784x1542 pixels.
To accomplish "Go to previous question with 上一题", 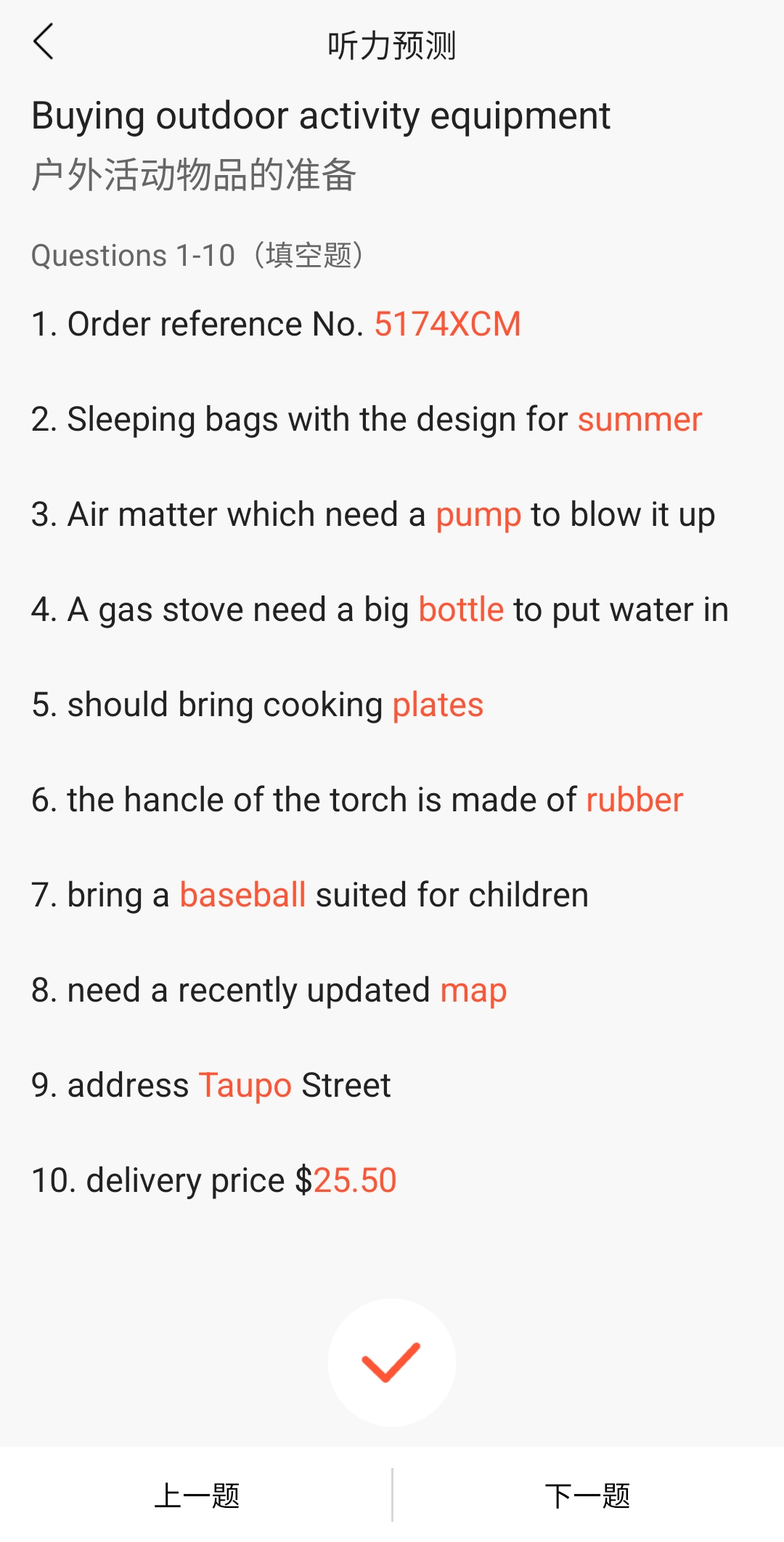I will (x=196, y=1495).
